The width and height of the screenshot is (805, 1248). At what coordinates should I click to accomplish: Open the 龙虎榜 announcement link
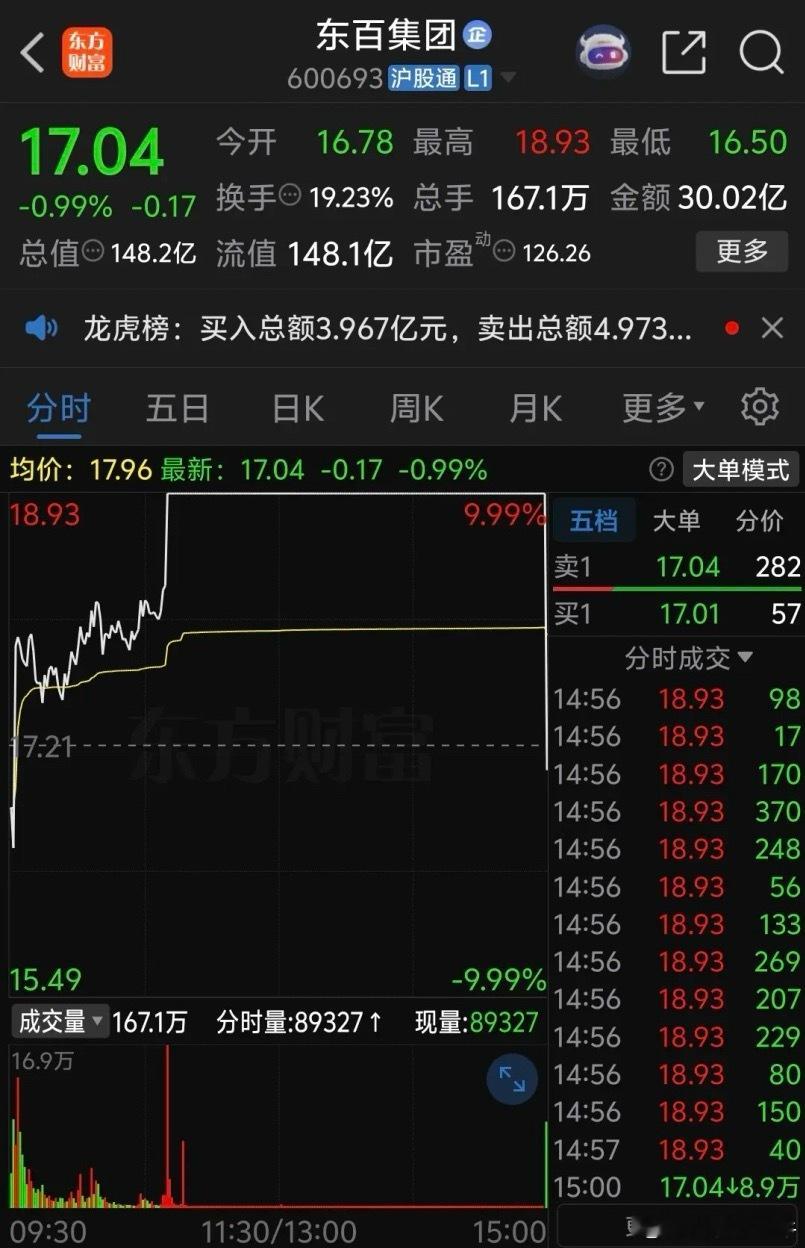(x=370, y=327)
